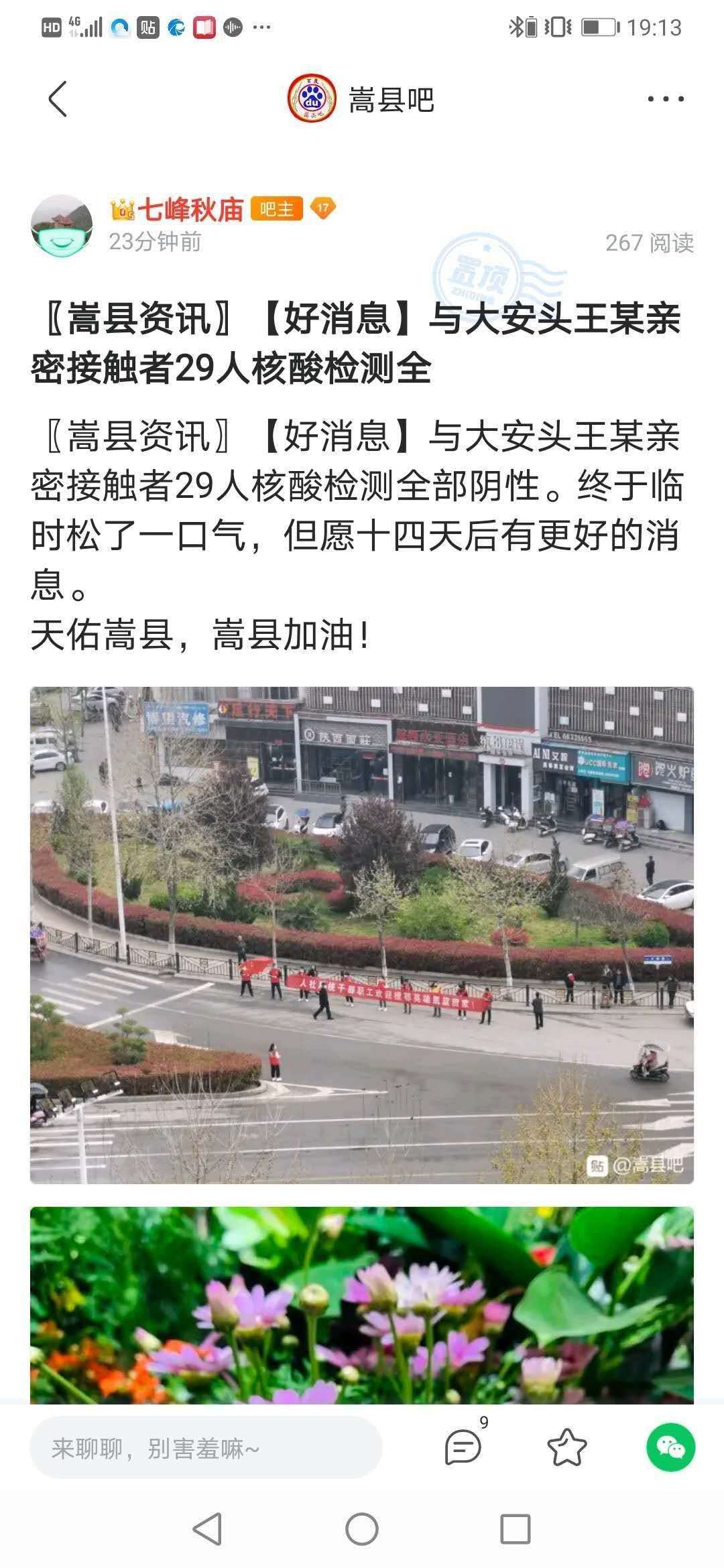Open the three-dot overflow menu
Viewport: 724px width, 1568px height.
click(665, 99)
